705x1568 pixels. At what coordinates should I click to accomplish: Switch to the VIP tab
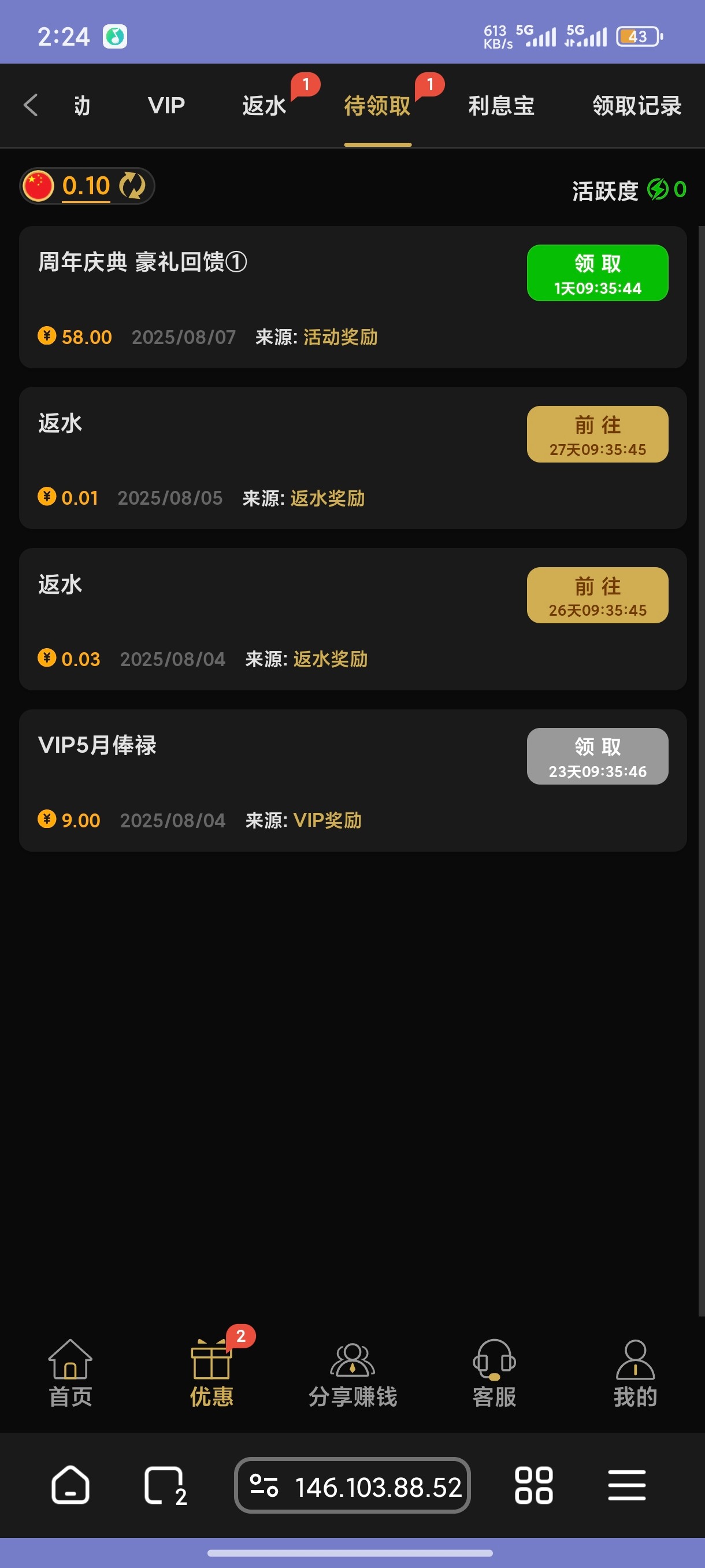pyautogui.click(x=166, y=105)
